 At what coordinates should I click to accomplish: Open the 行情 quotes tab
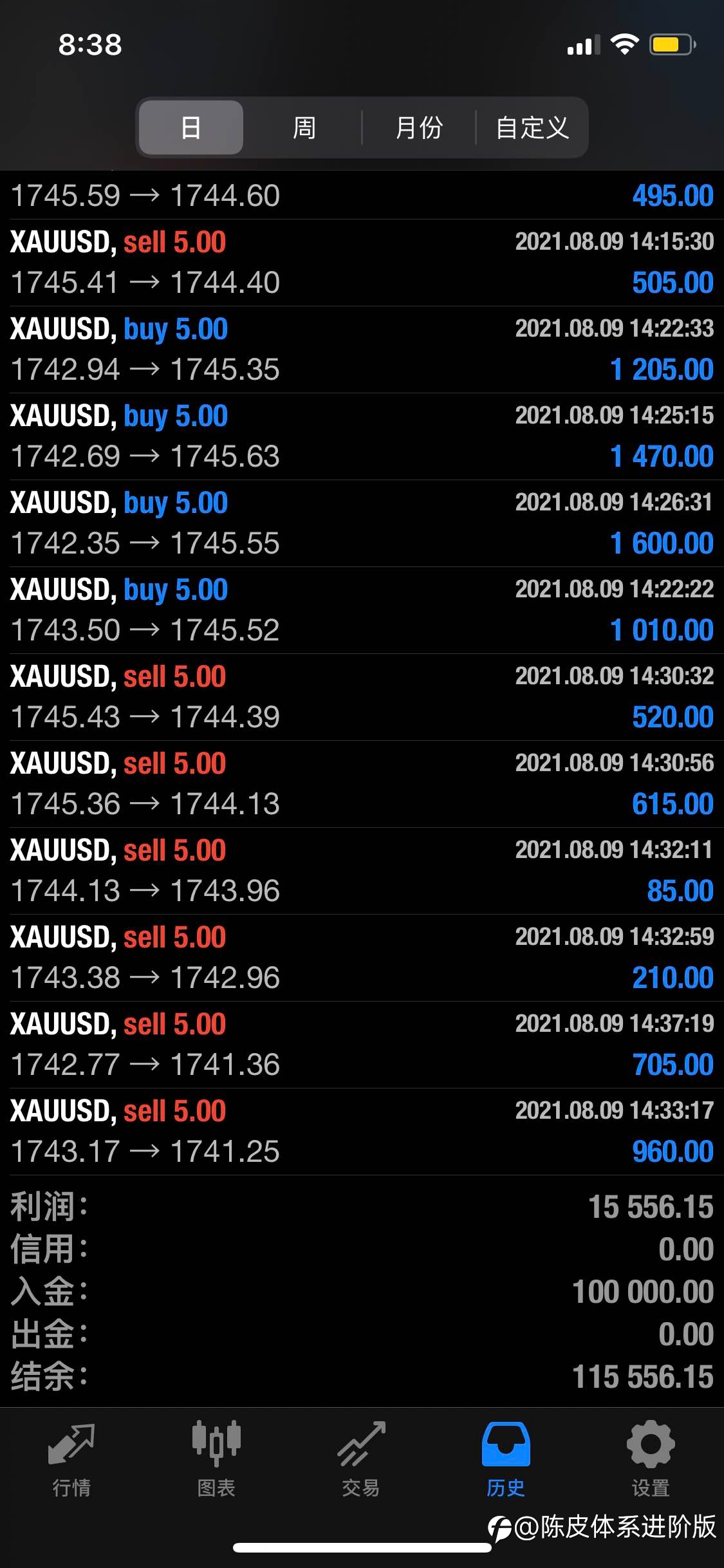pyautogui.click(x=71, y=1460)
